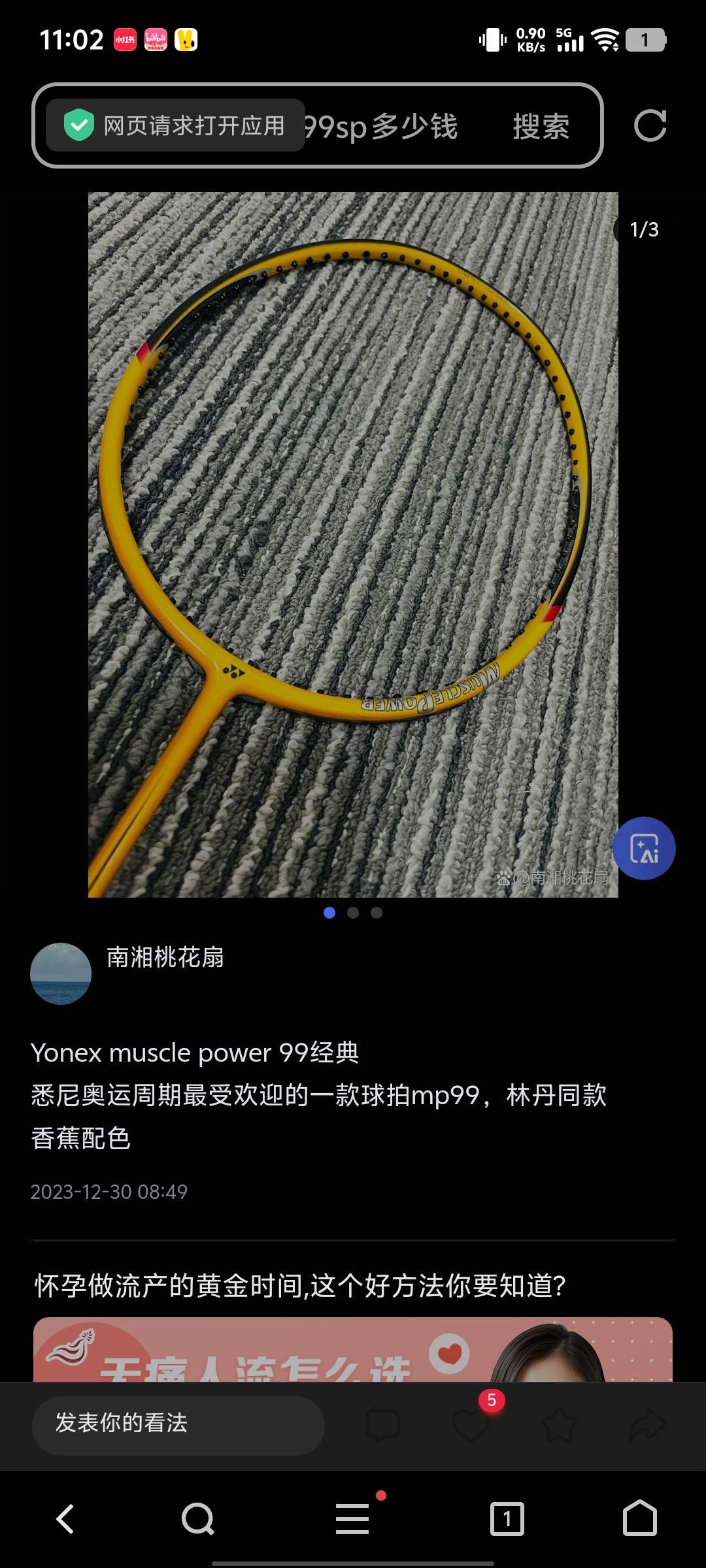Like this post with the heart icon

471,1426
